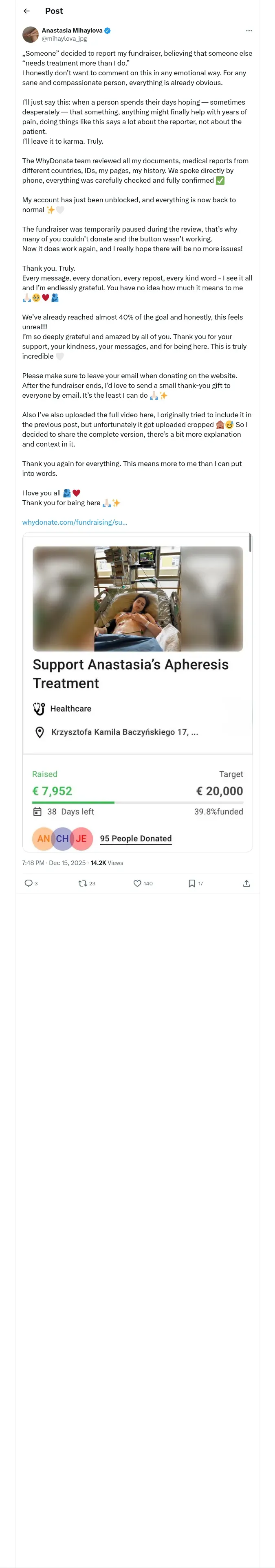Open the post's three-dot overflow menu
The width and height of the screenshot is (275, 1568).
coord(248,31)
